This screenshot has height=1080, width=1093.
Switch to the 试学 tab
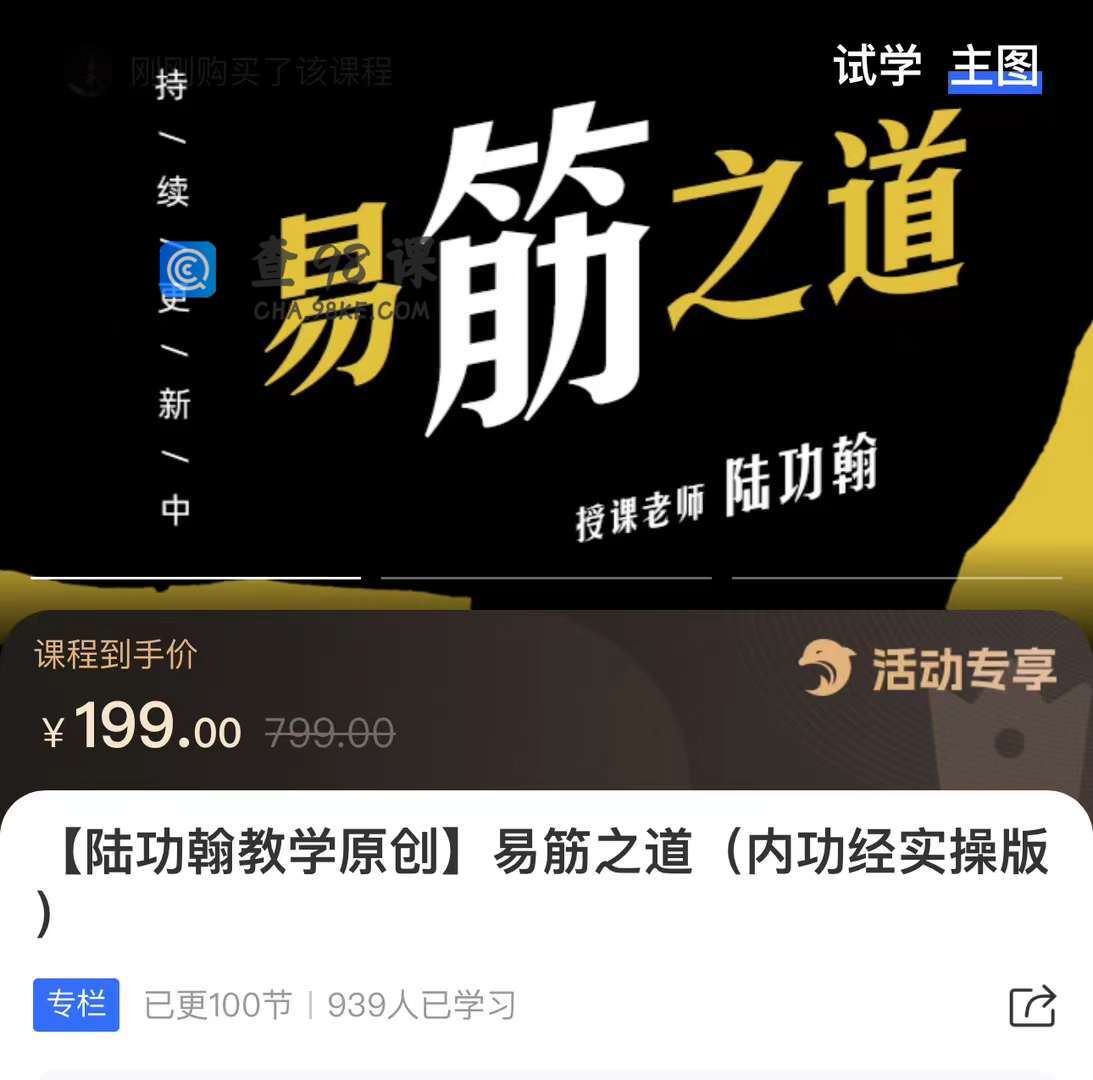(877, 66)
